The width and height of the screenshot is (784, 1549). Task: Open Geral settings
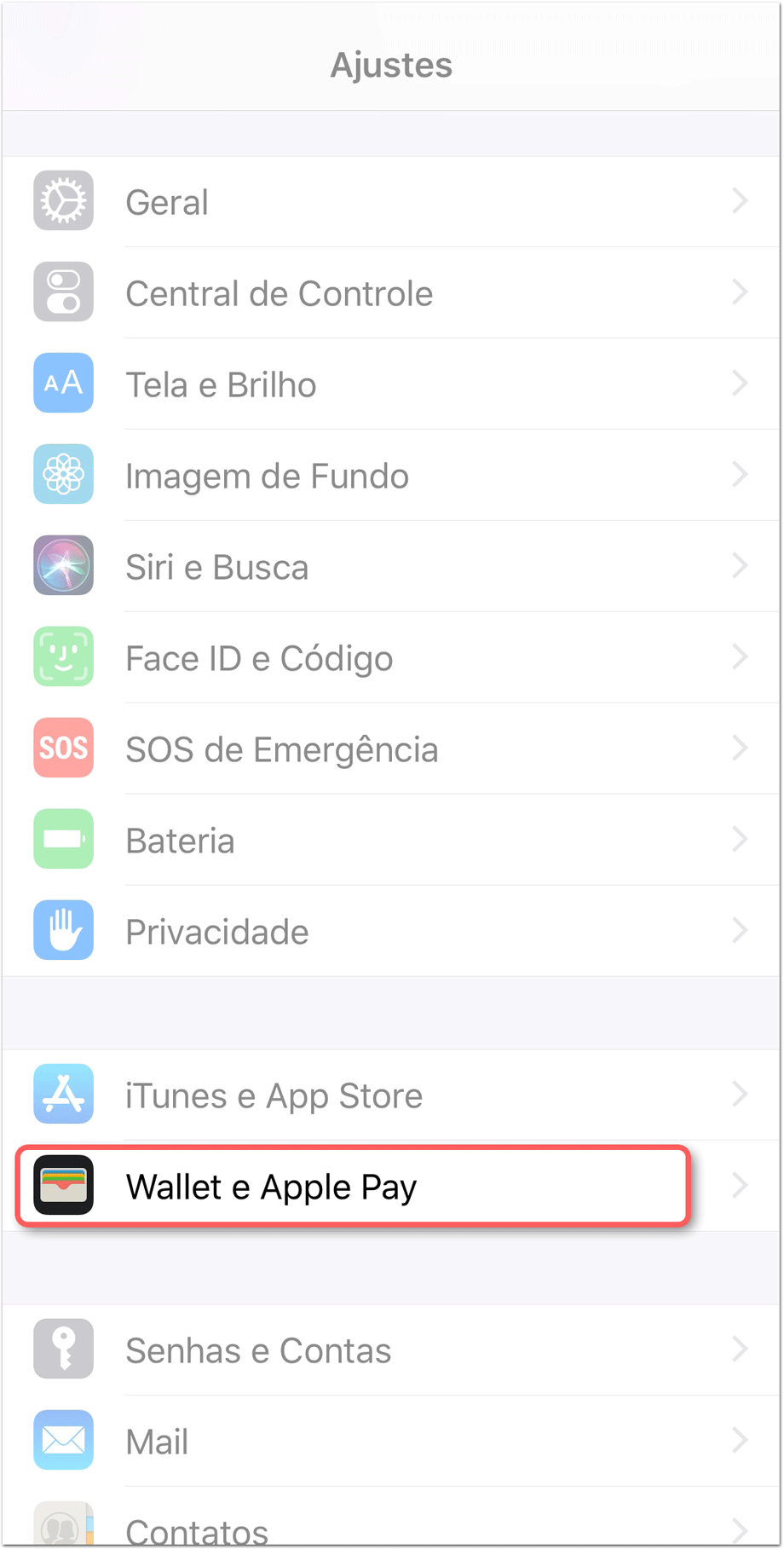click(391, 202)
